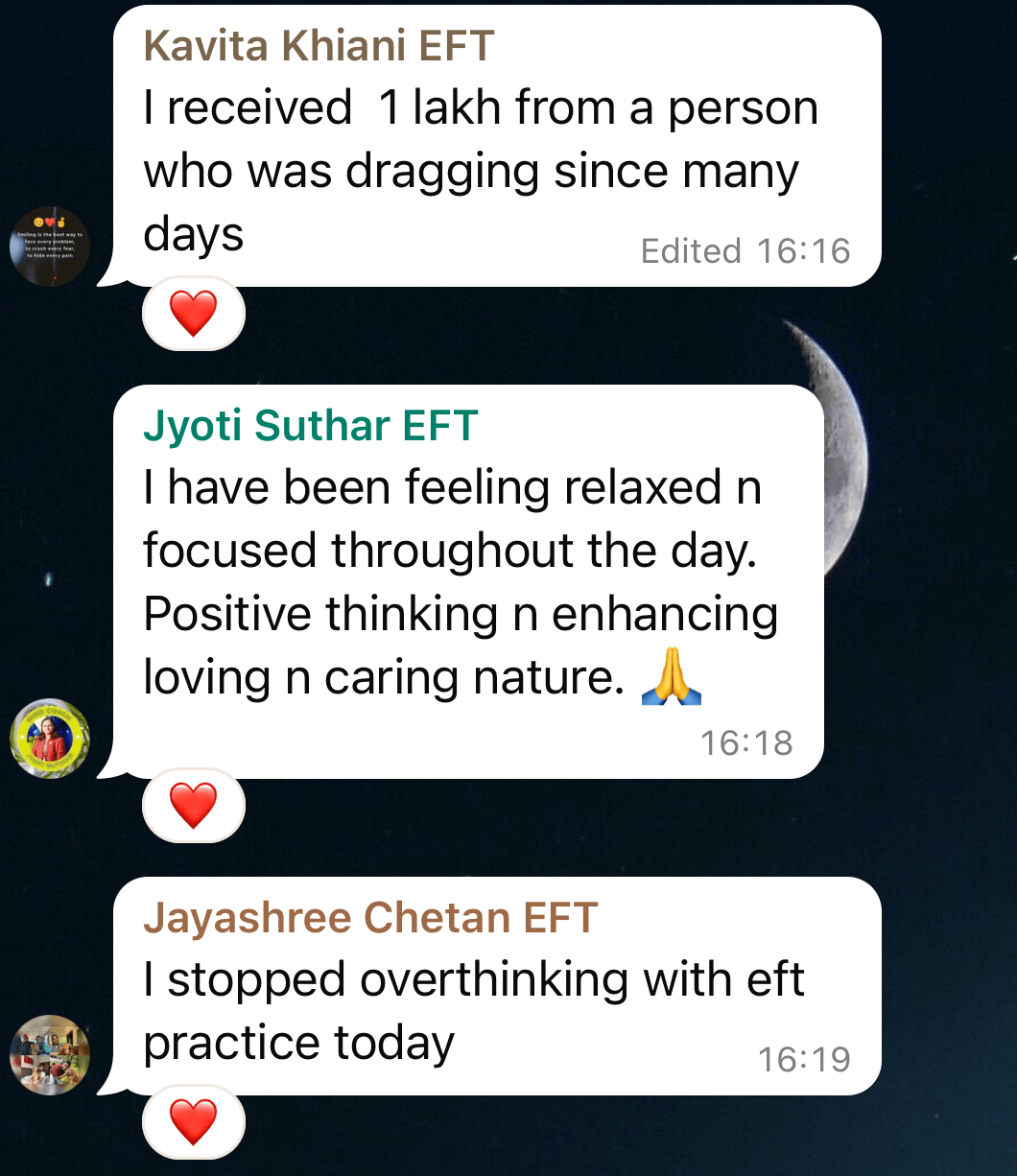The height and width of the screenshot is (1176, 1017).
Task: Open Jayashree Chetan EFT's profile picture
Action: (x=49, y=1054)
